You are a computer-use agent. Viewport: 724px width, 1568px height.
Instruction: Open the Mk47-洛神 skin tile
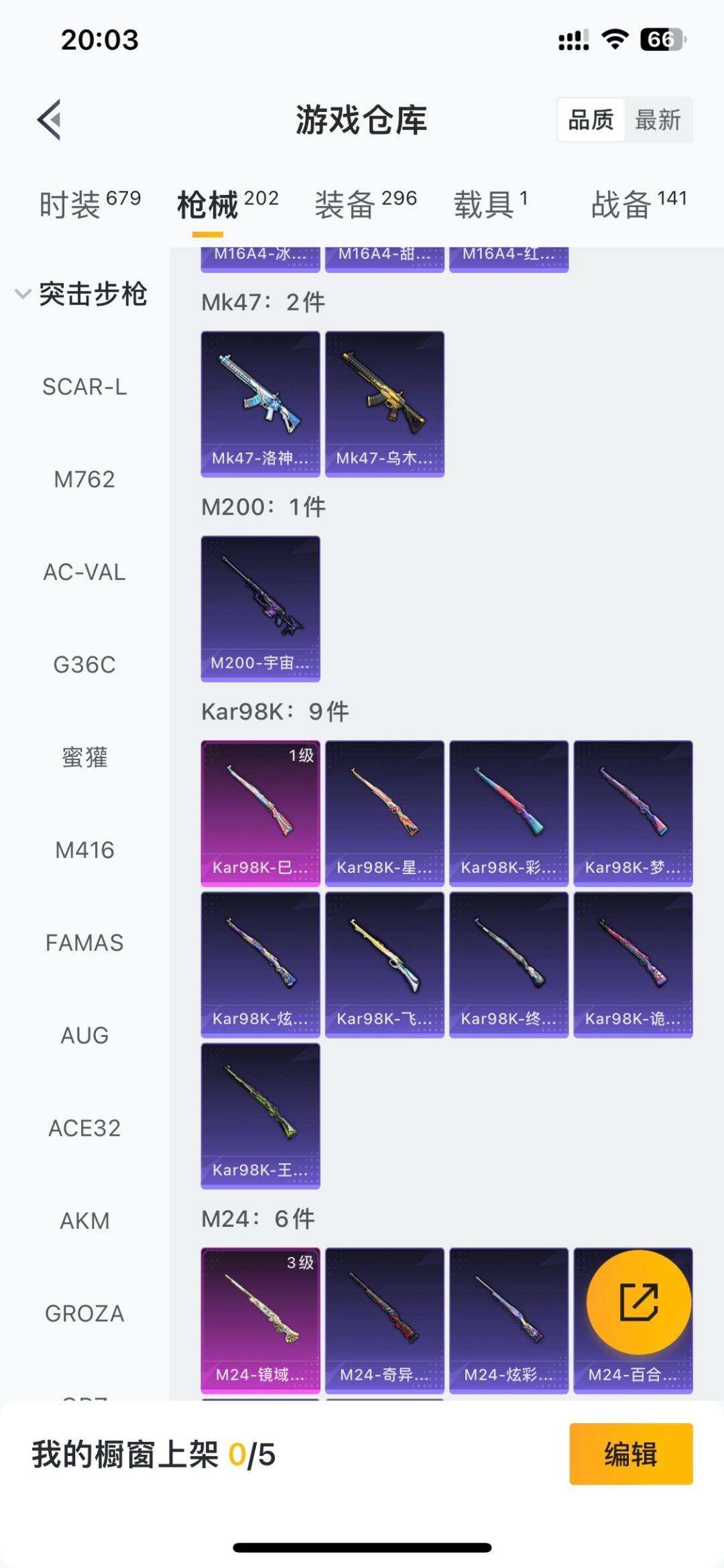tap(260, 404)
